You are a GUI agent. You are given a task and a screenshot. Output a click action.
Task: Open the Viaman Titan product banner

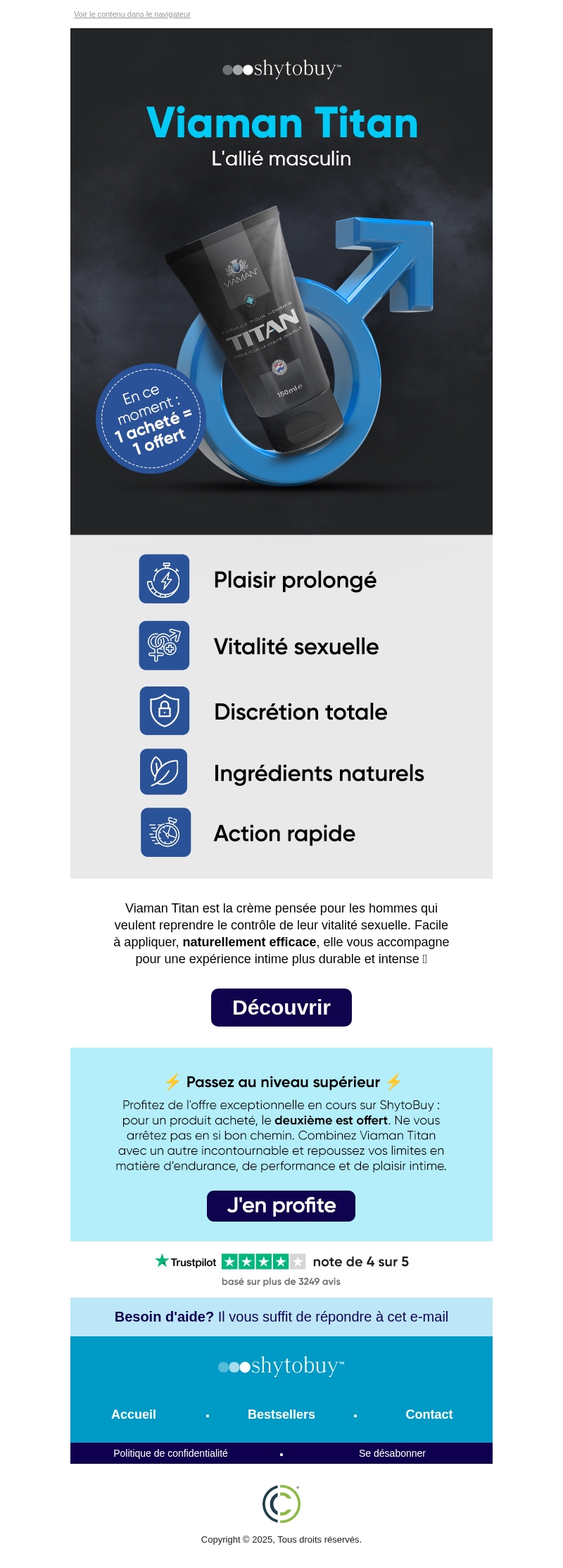pos(281,282)
